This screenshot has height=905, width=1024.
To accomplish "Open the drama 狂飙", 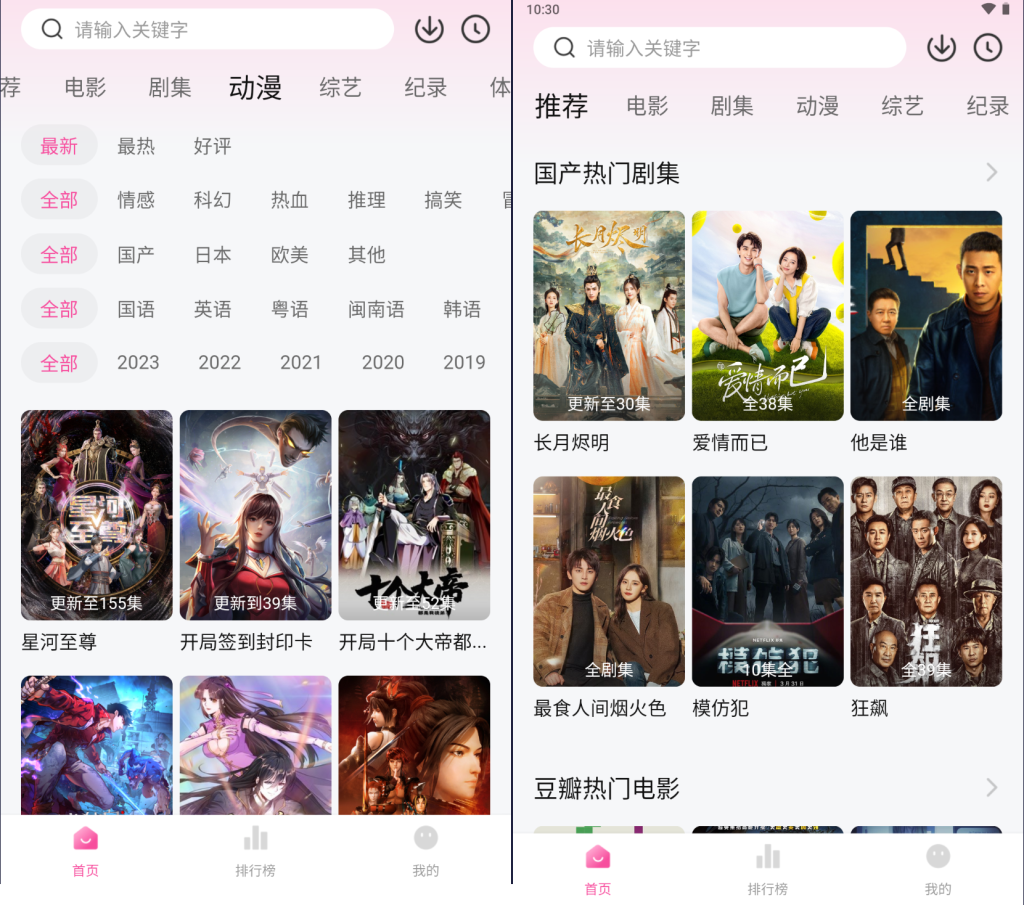I will (925, 581).
